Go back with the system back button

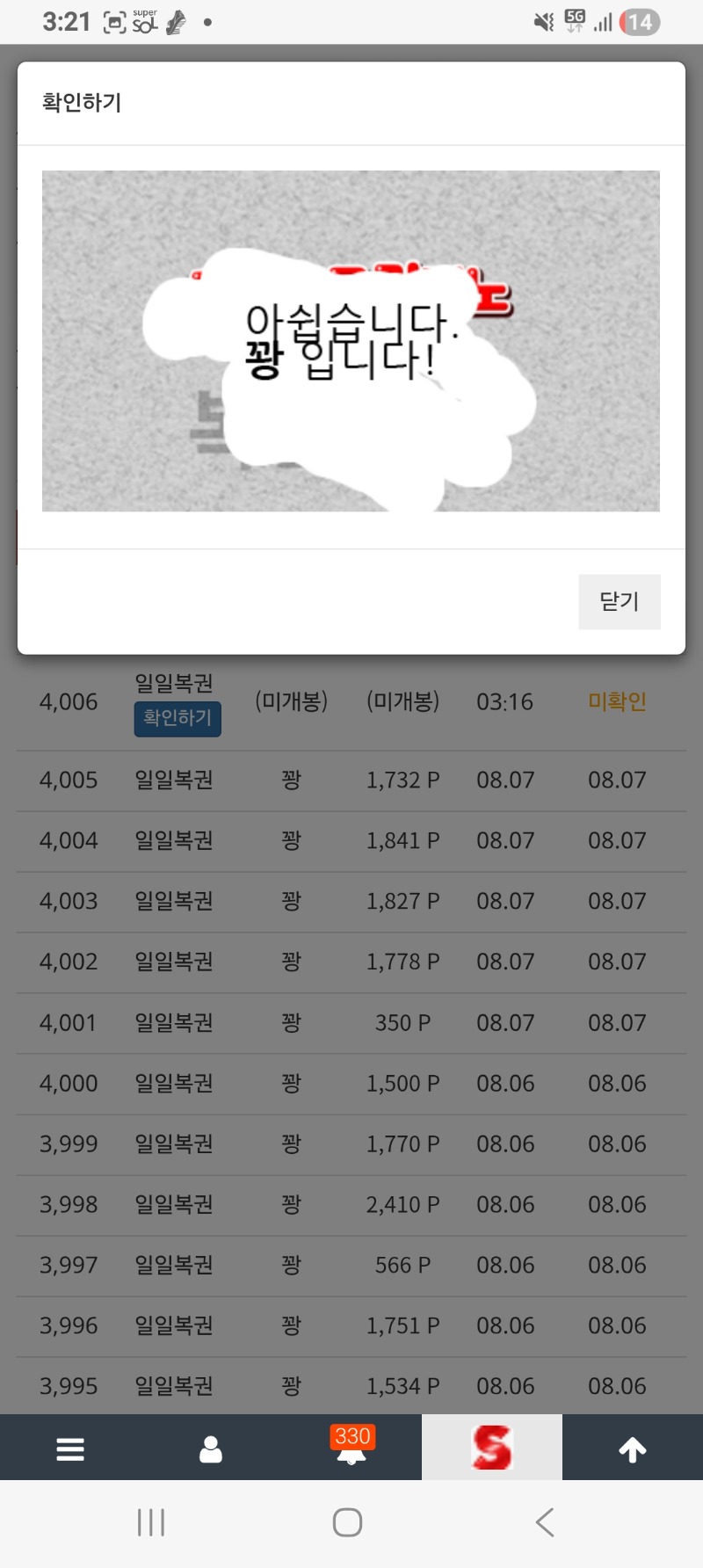click(x=545, y=1522)
